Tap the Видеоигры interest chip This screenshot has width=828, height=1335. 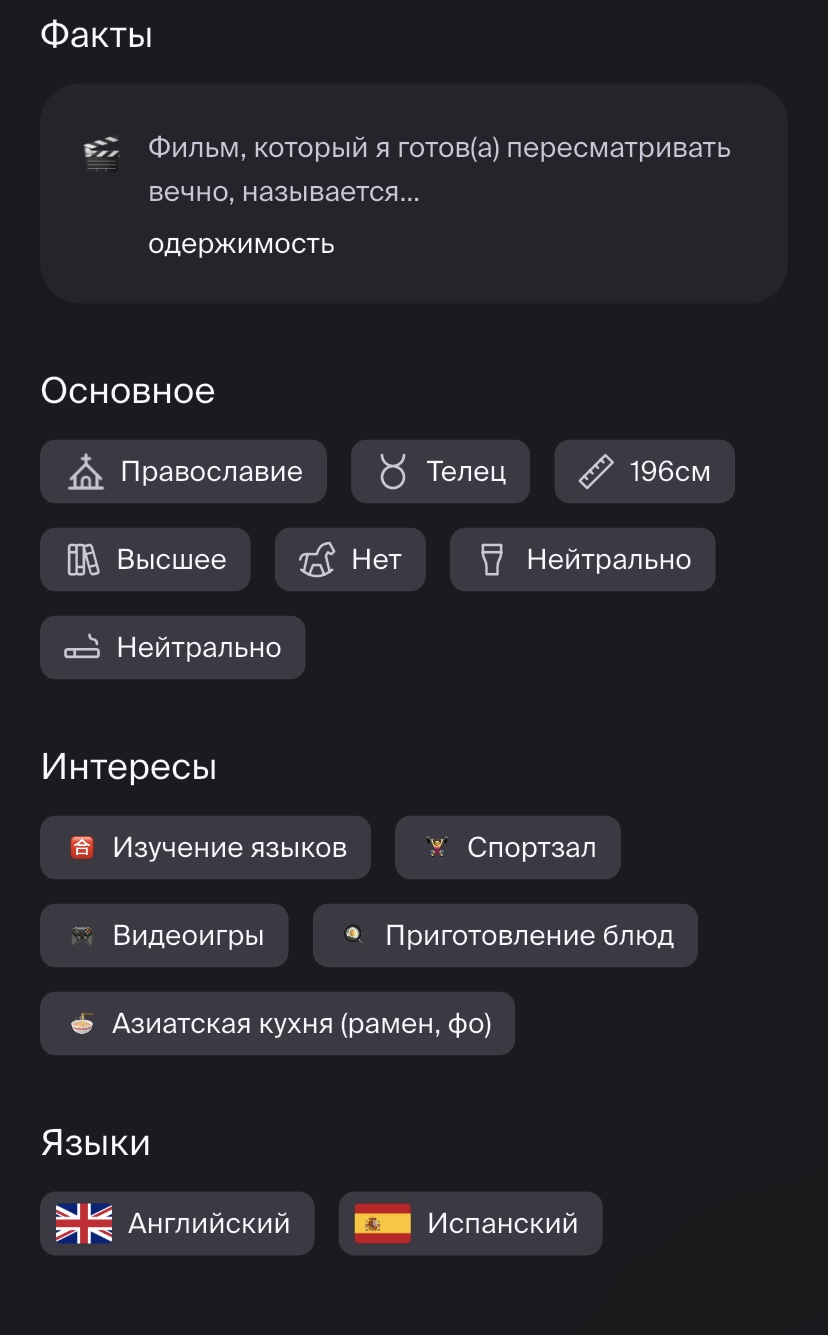[164, 935]
